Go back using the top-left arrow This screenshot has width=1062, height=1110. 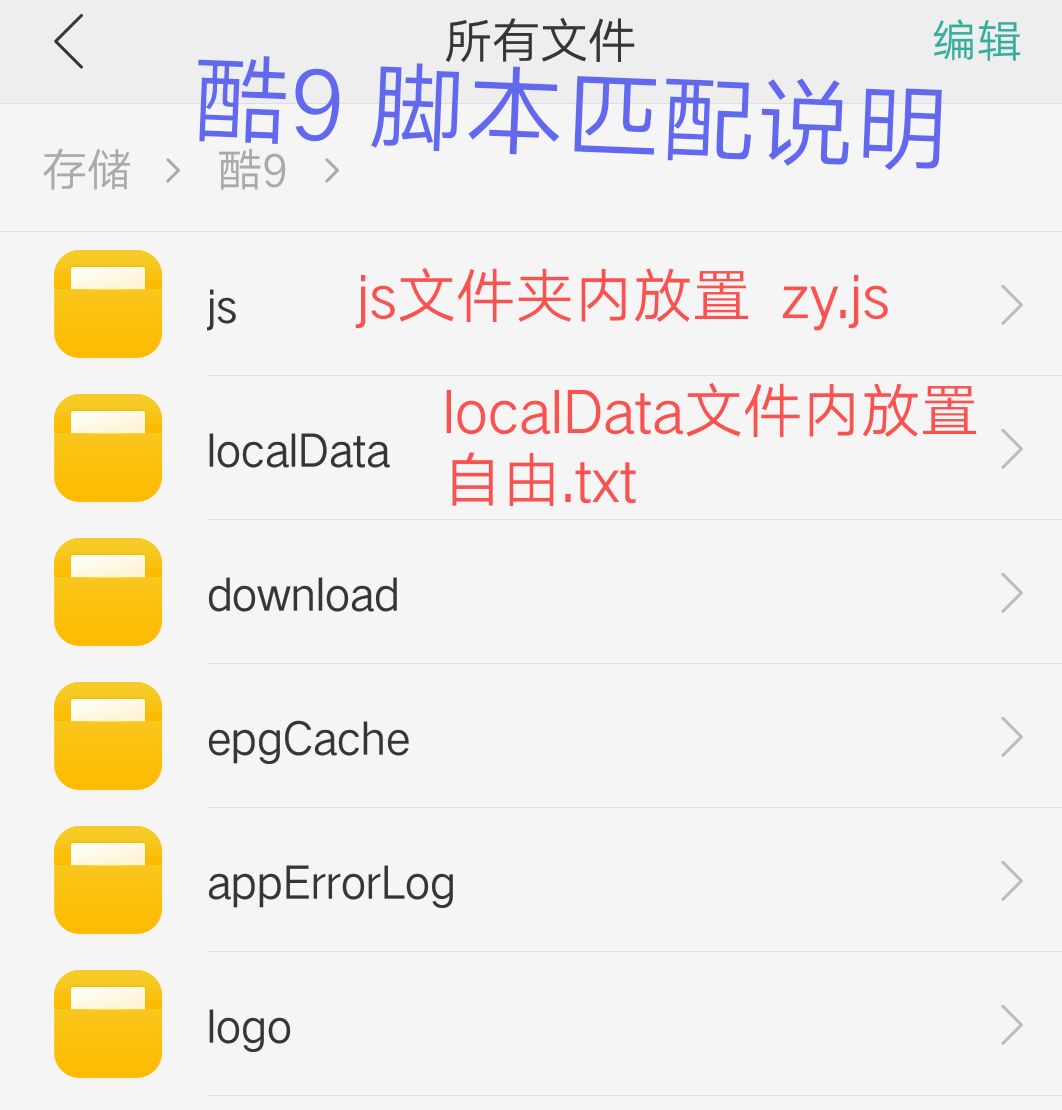68,42
